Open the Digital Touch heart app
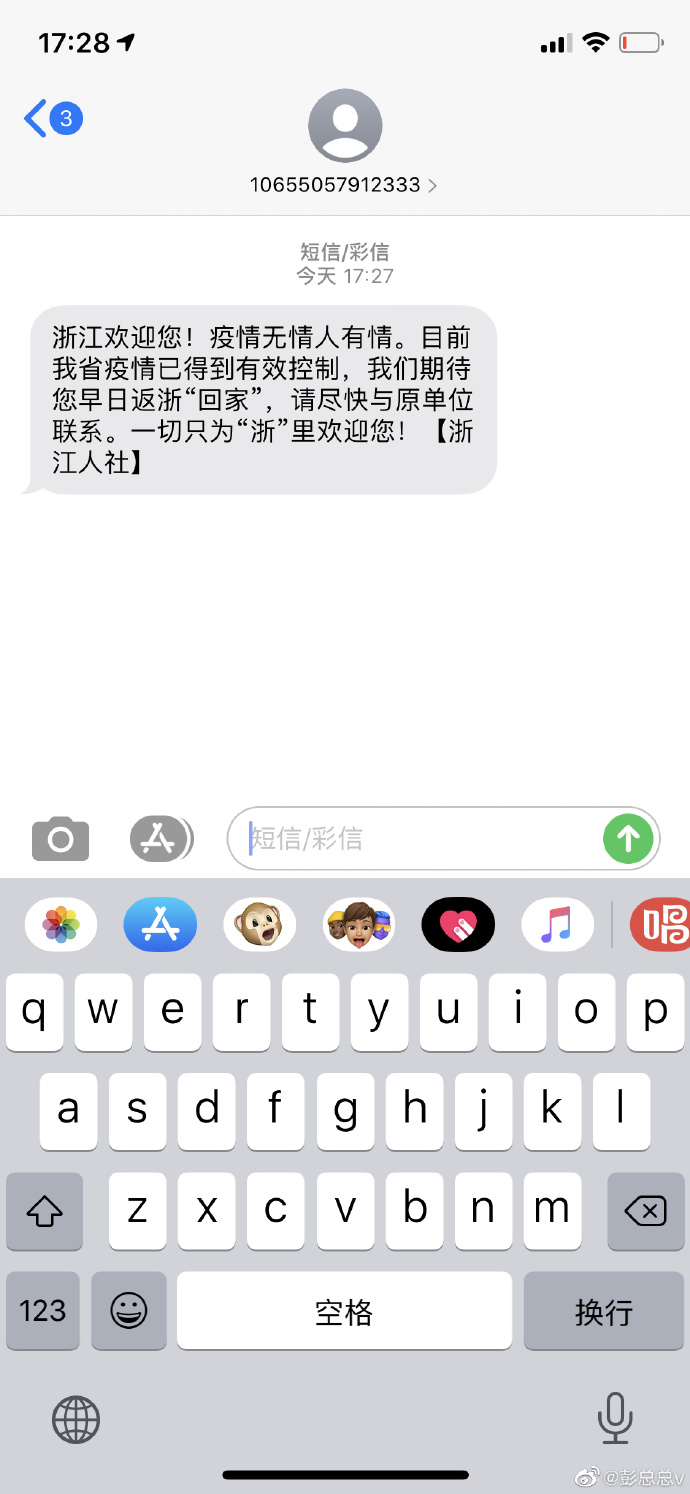The height and width of the screenshot is (1494, 690). pyautogui.click(x=458, y=924)
